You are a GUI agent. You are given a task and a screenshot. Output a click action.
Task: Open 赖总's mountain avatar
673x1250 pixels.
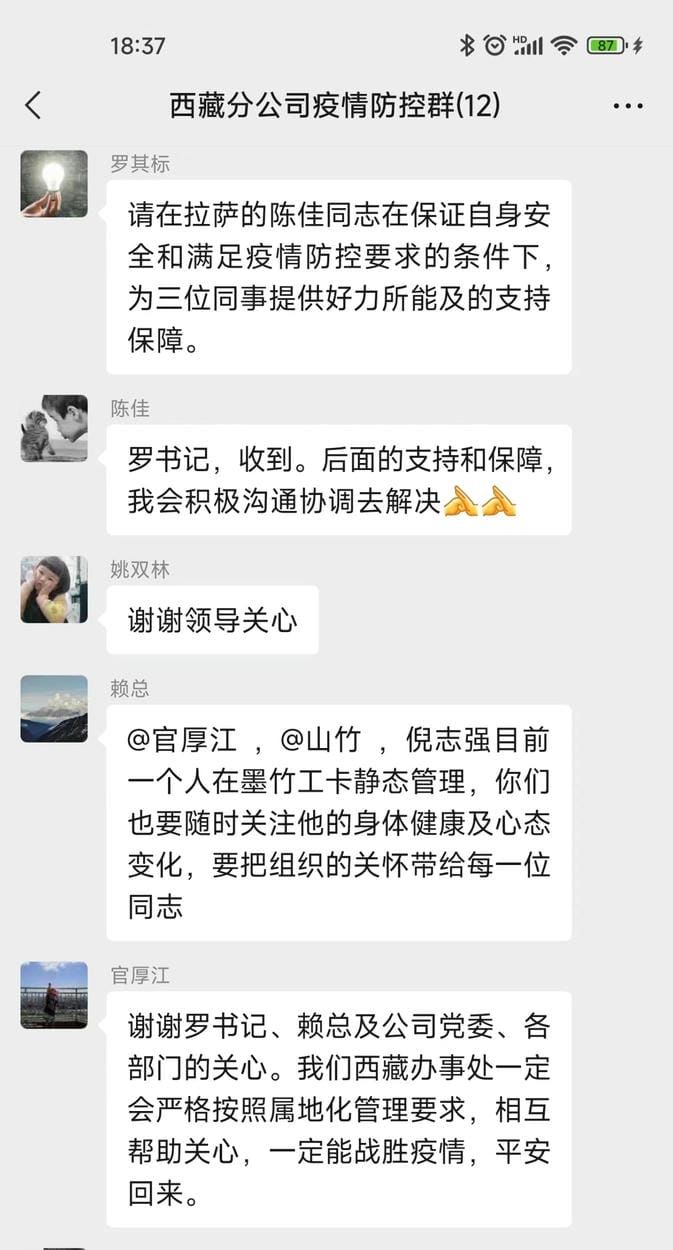pos(54,709)
